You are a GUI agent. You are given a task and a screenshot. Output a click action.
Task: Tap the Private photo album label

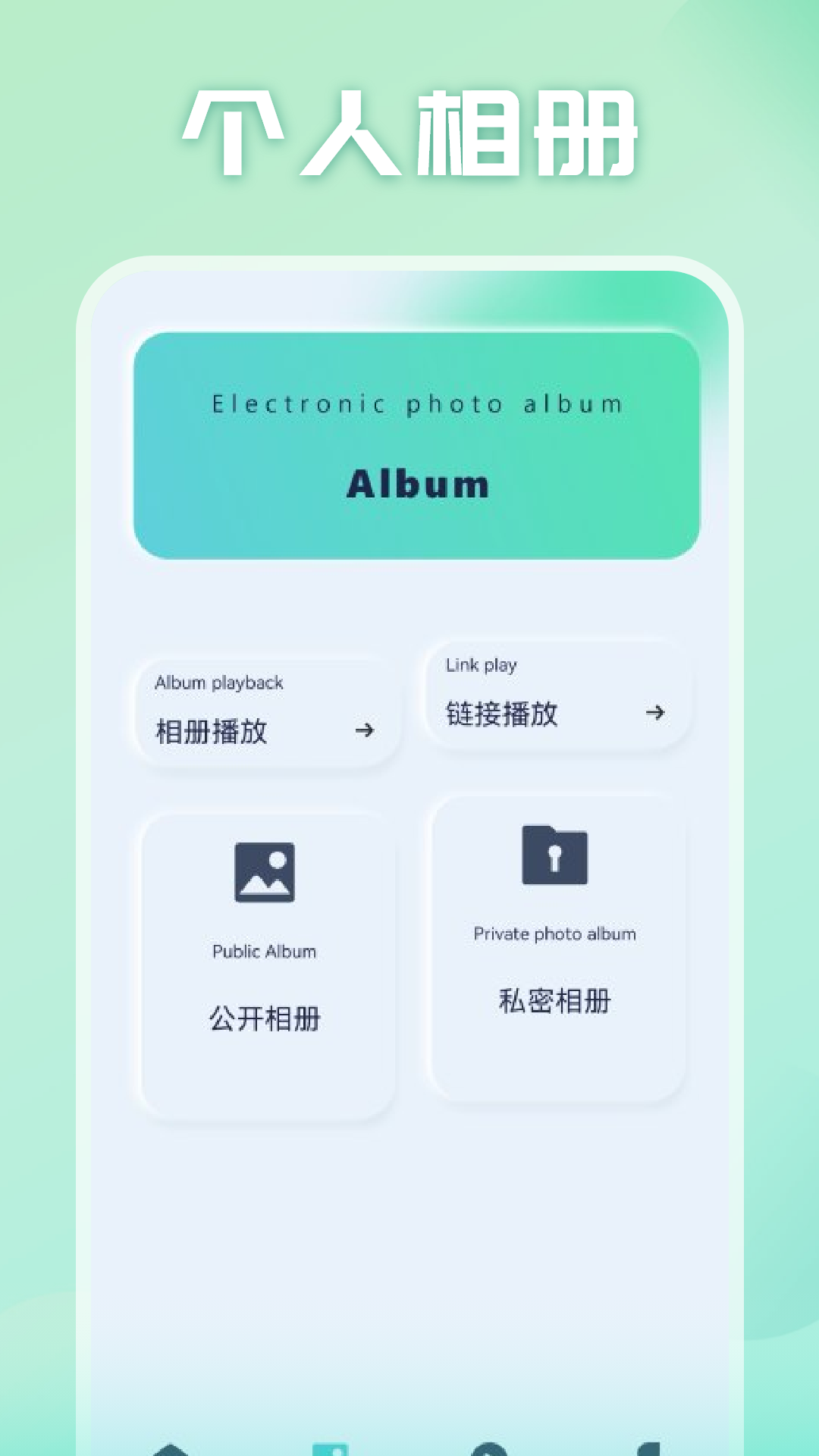[x=554, y=934]
